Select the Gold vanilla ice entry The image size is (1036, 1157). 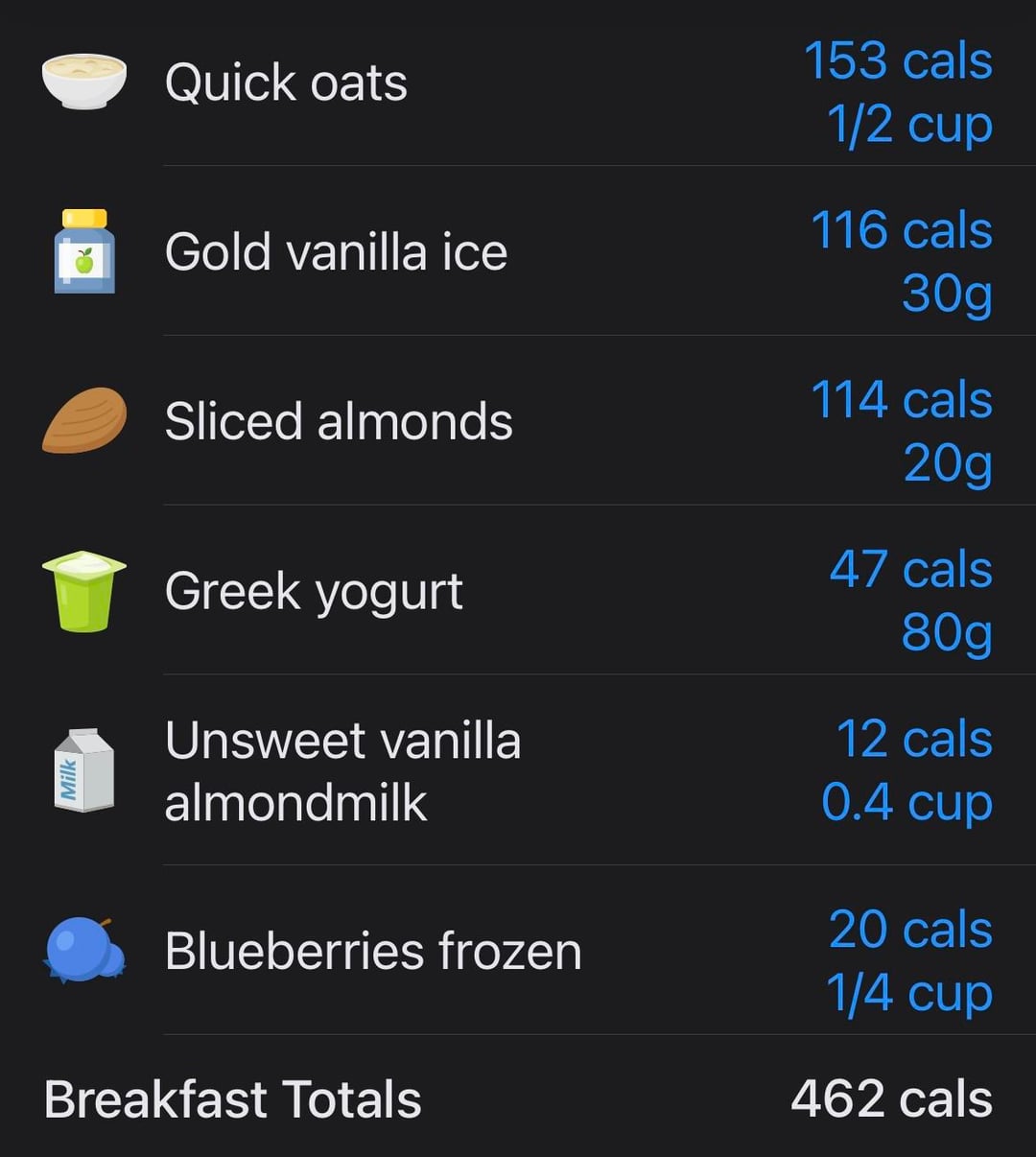(x=336, y=252)
